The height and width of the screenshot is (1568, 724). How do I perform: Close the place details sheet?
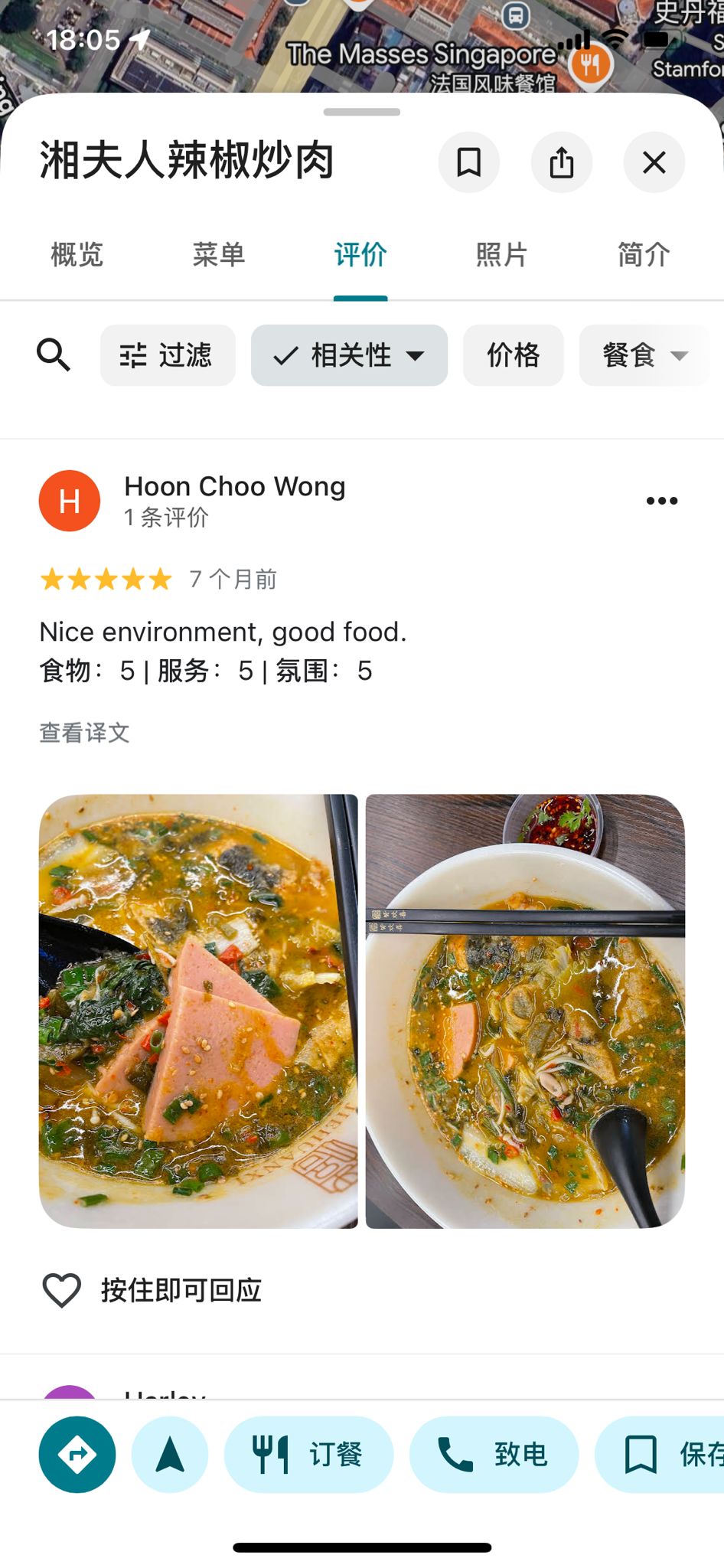click(x=654, y=162)
